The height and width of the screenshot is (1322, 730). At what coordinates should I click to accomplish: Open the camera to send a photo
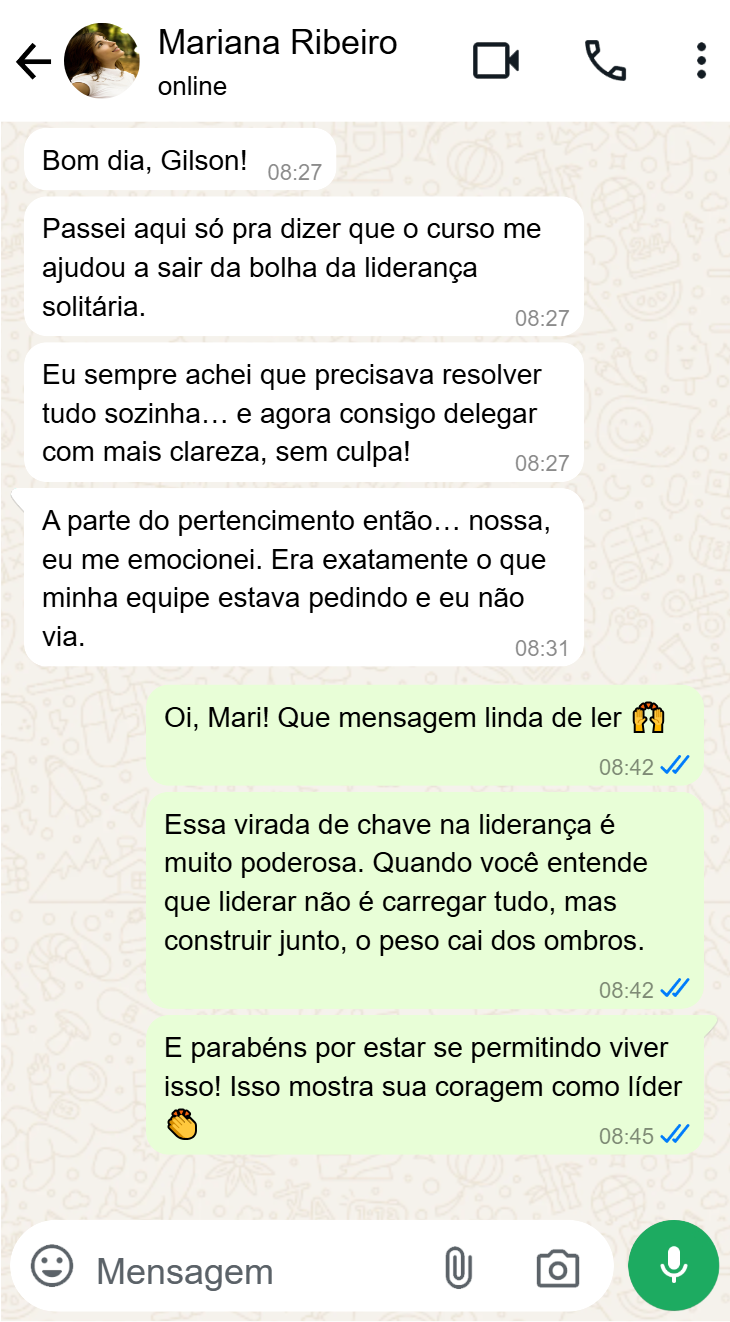[558, 1268]
